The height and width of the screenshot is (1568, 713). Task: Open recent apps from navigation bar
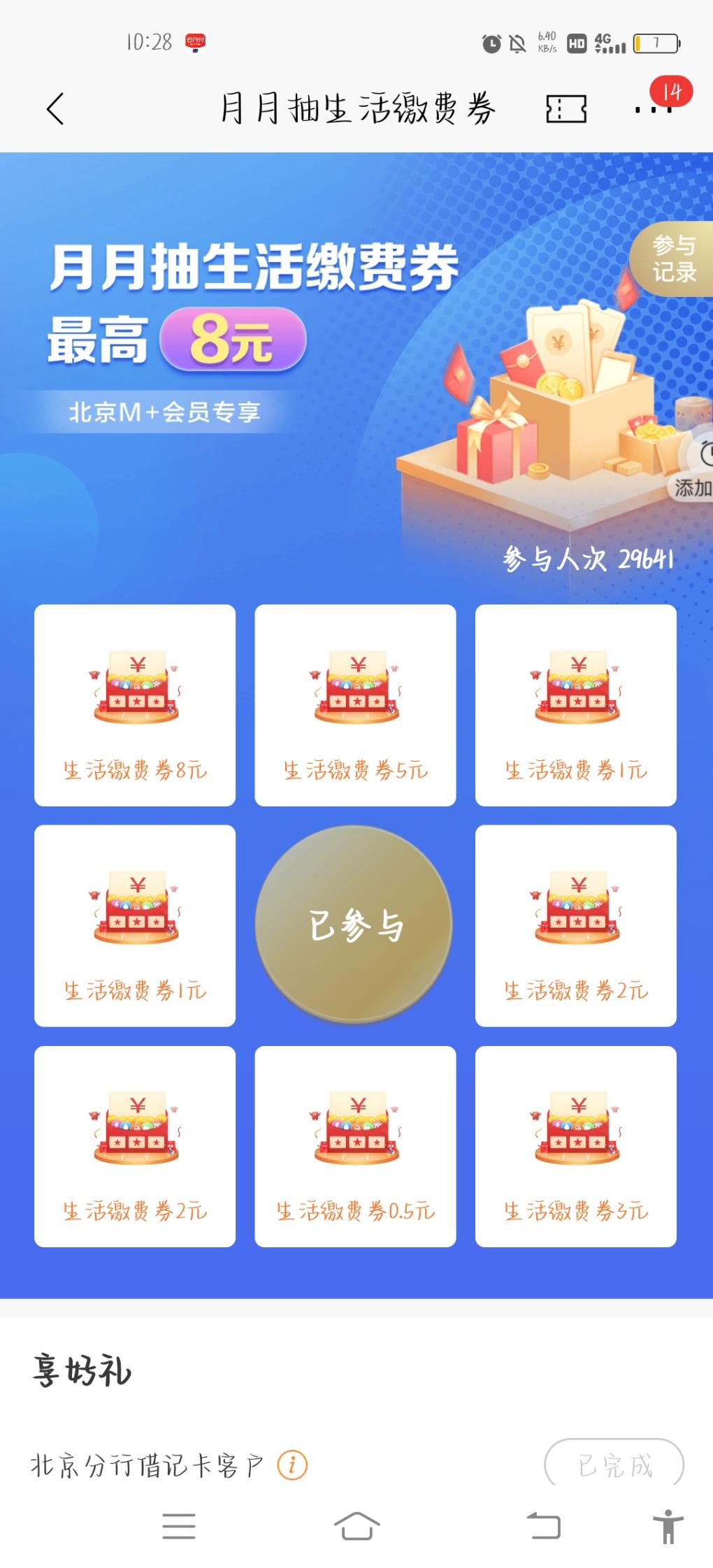click(x=179, y=1525)
